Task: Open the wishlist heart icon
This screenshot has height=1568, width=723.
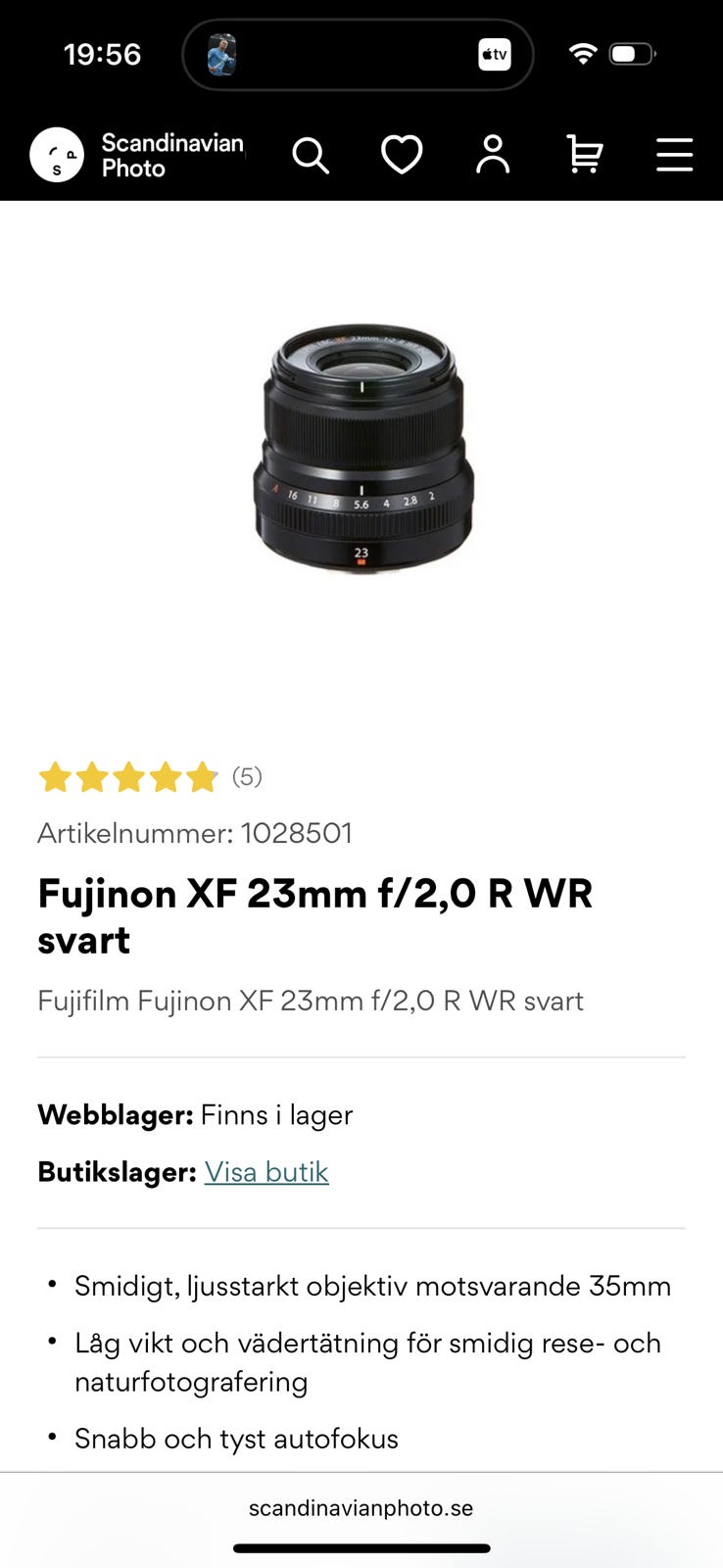Action: click(x=402, y=155)
